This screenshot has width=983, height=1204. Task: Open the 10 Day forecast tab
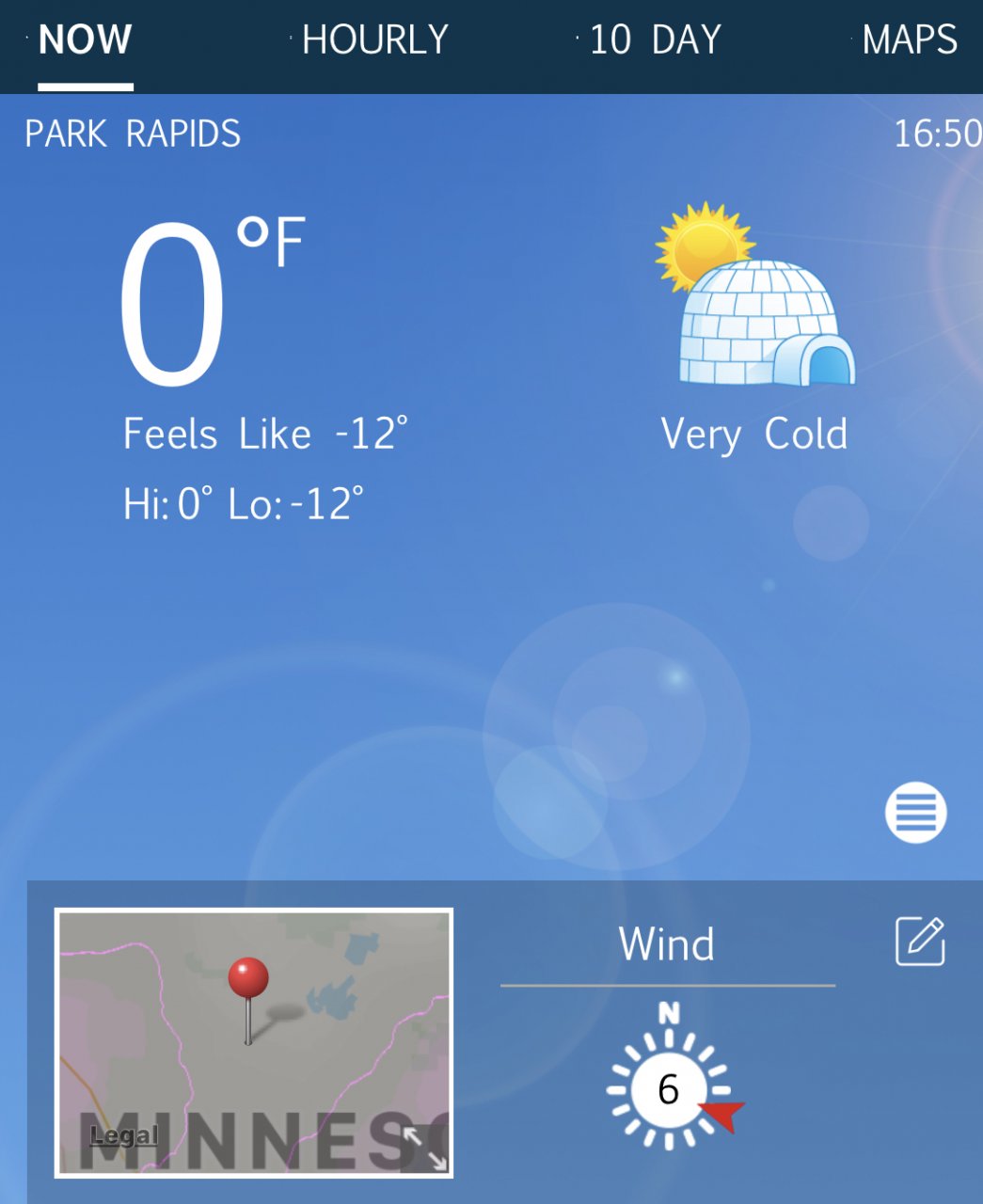(655, 40)
